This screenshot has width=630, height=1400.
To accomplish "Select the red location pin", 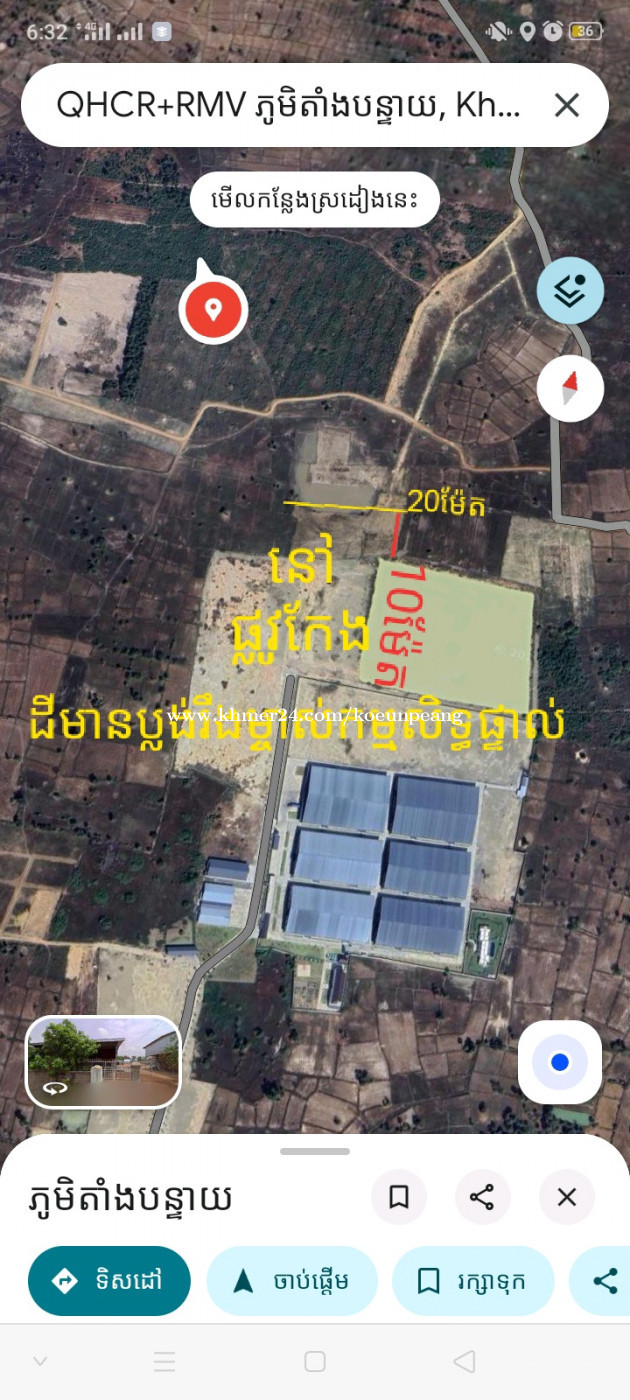I will (213, 308).
